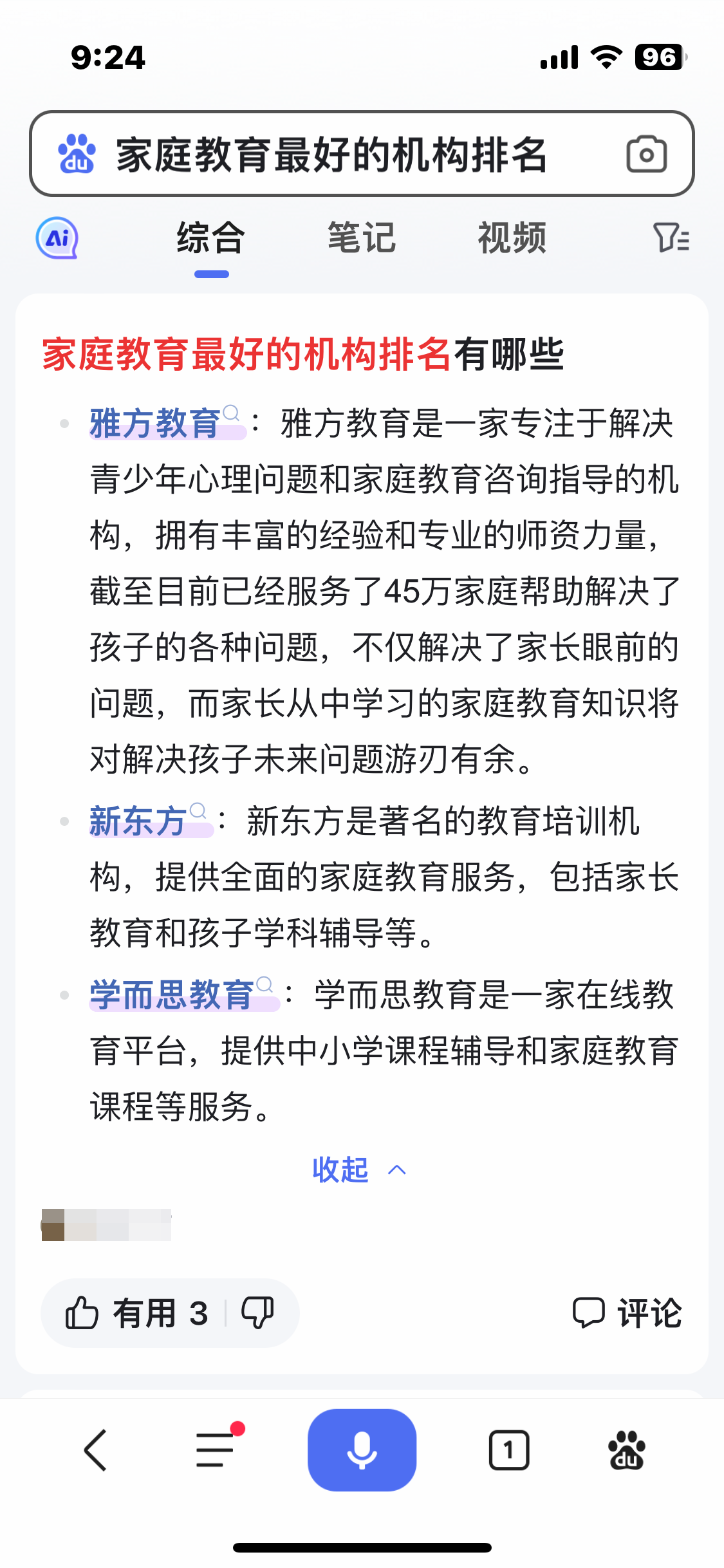Viewport: 724px width, 1568px height.
Task: Tap the search box with the query text
Action: [x=331, y=154]
